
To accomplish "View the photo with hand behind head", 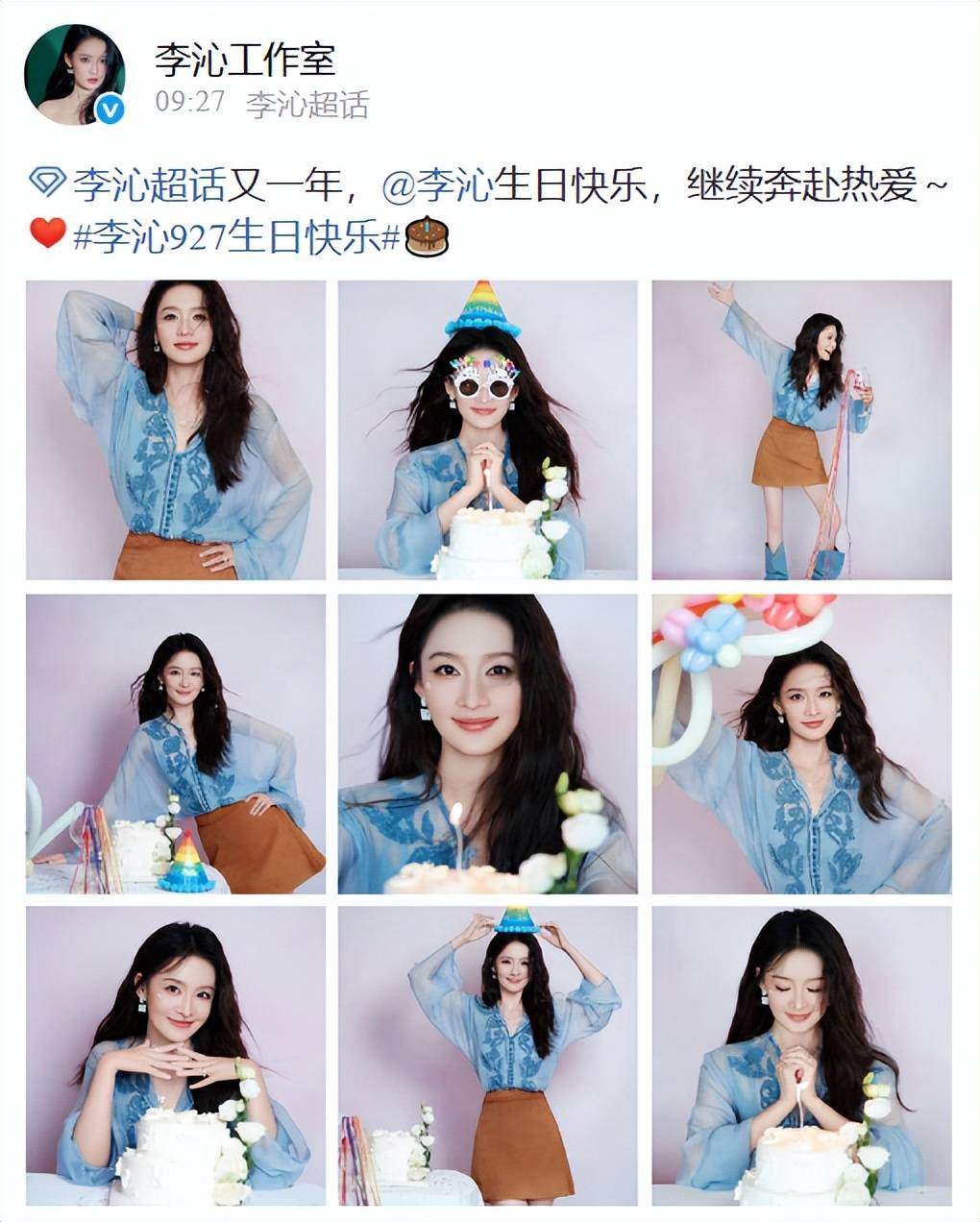I will click(x=176, y=429).
